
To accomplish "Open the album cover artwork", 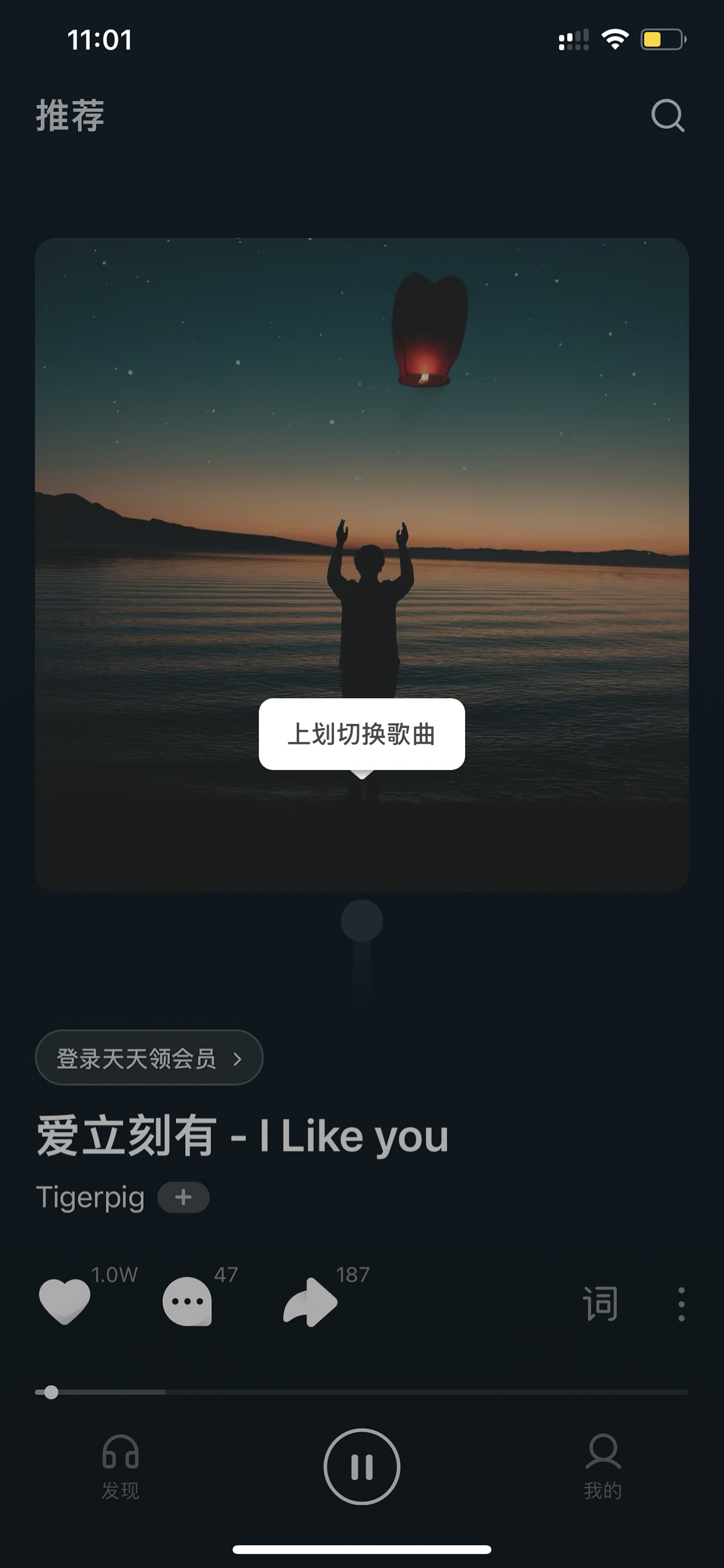I will (362, 565).
